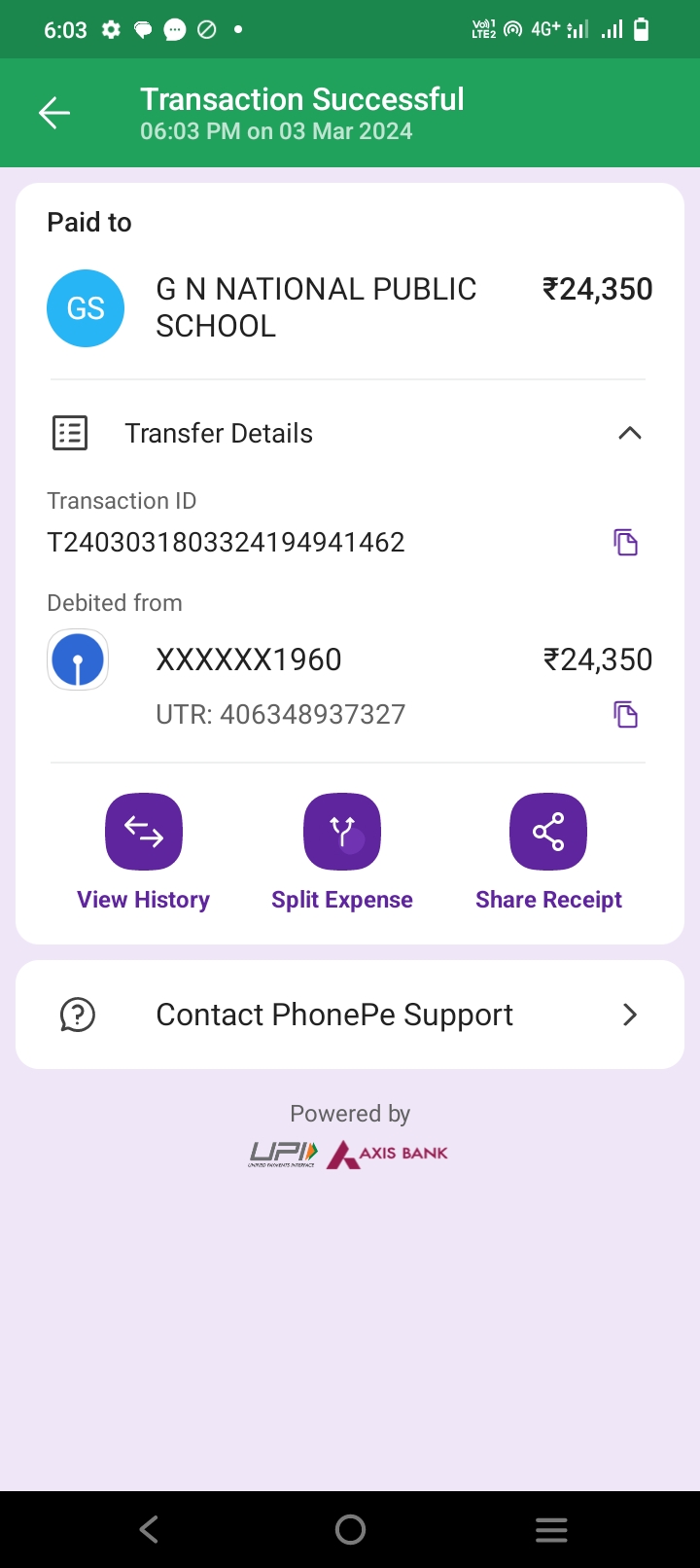This screenshot has height=1568, width=700.
Task: Copy the Transaction ID
Action: 626,542
